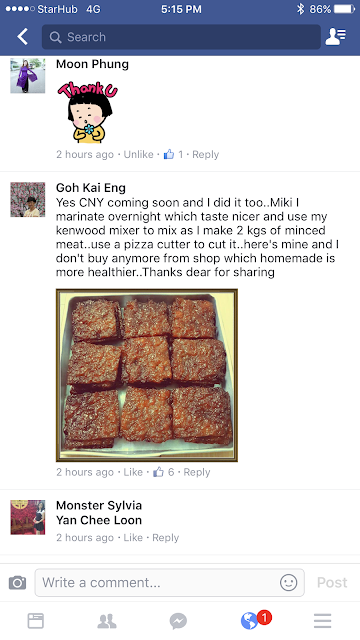This screenshot has height=640, width=360.
Task: Open the Messenger tab
Action: click(x=178, y=621)
